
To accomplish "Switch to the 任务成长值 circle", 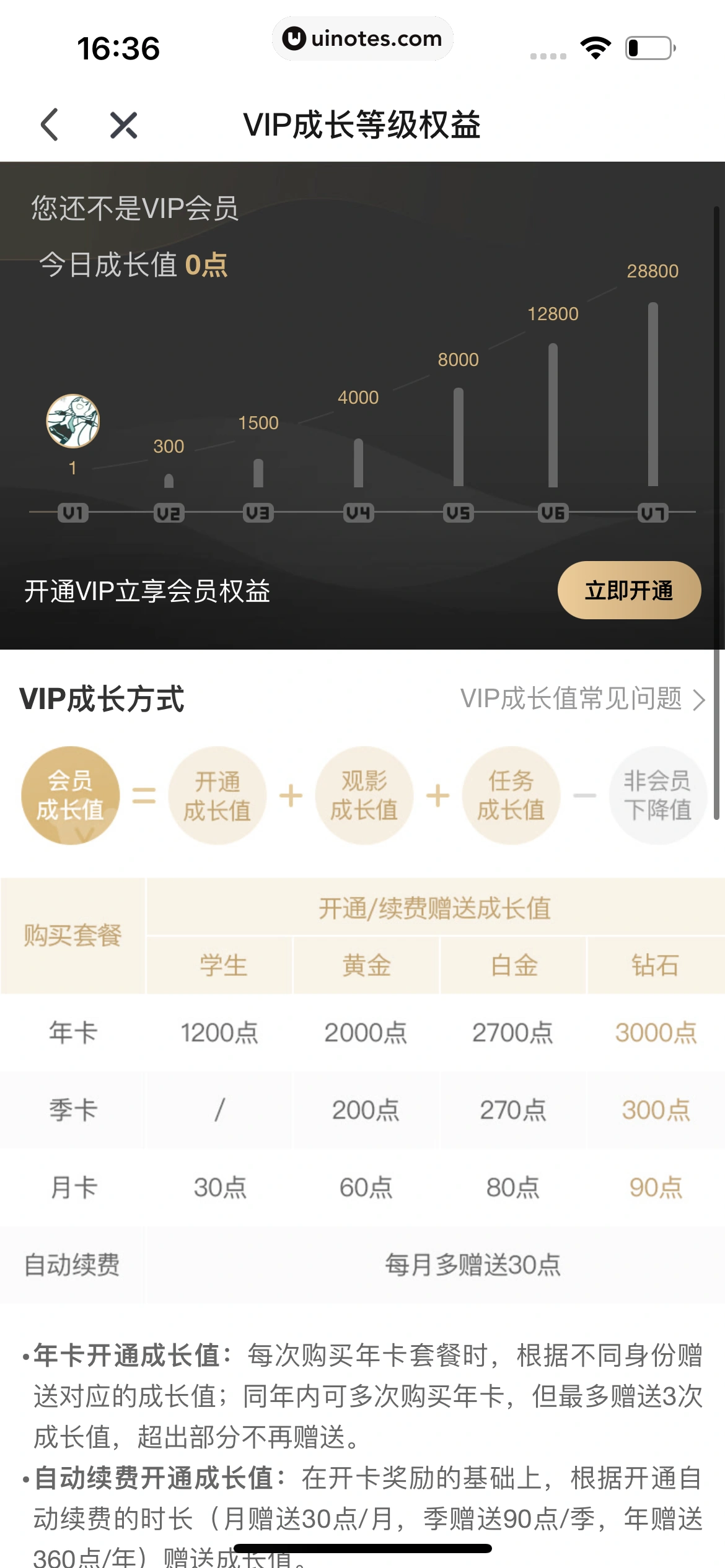I will coord(511,795).
